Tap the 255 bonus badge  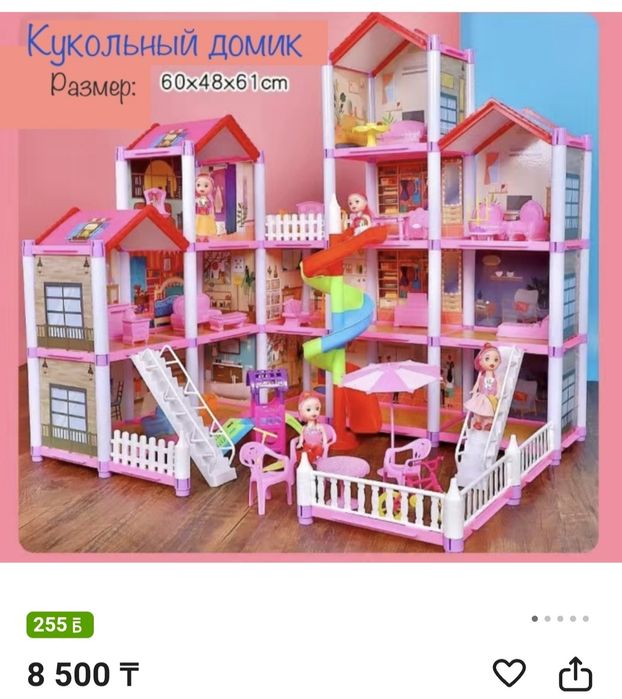[x=59, y=625]
